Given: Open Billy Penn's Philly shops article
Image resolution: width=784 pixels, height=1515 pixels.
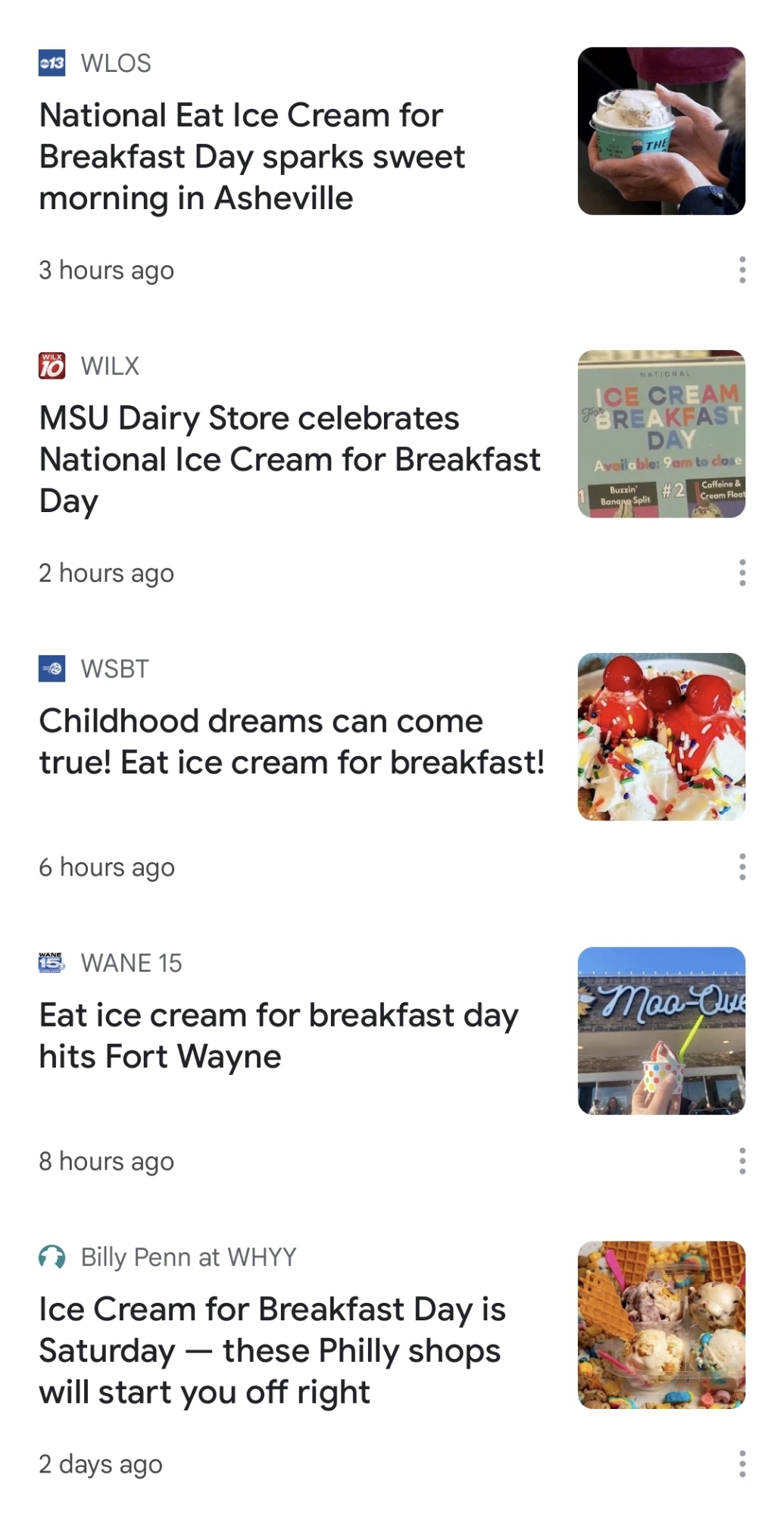Looking at the screenshot, I should pyautogui.click(x=272, y=1351).
